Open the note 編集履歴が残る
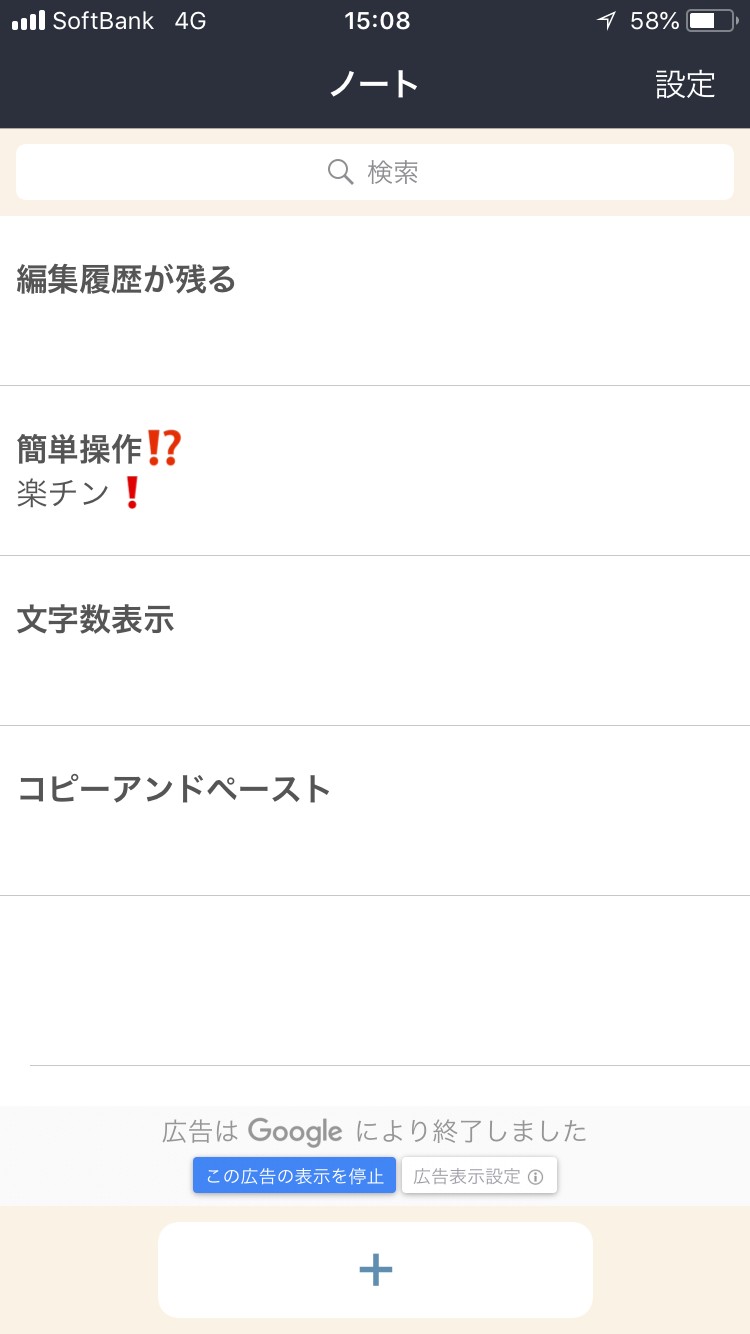This screenshot has width=750, height=1334. click(375, 300)
